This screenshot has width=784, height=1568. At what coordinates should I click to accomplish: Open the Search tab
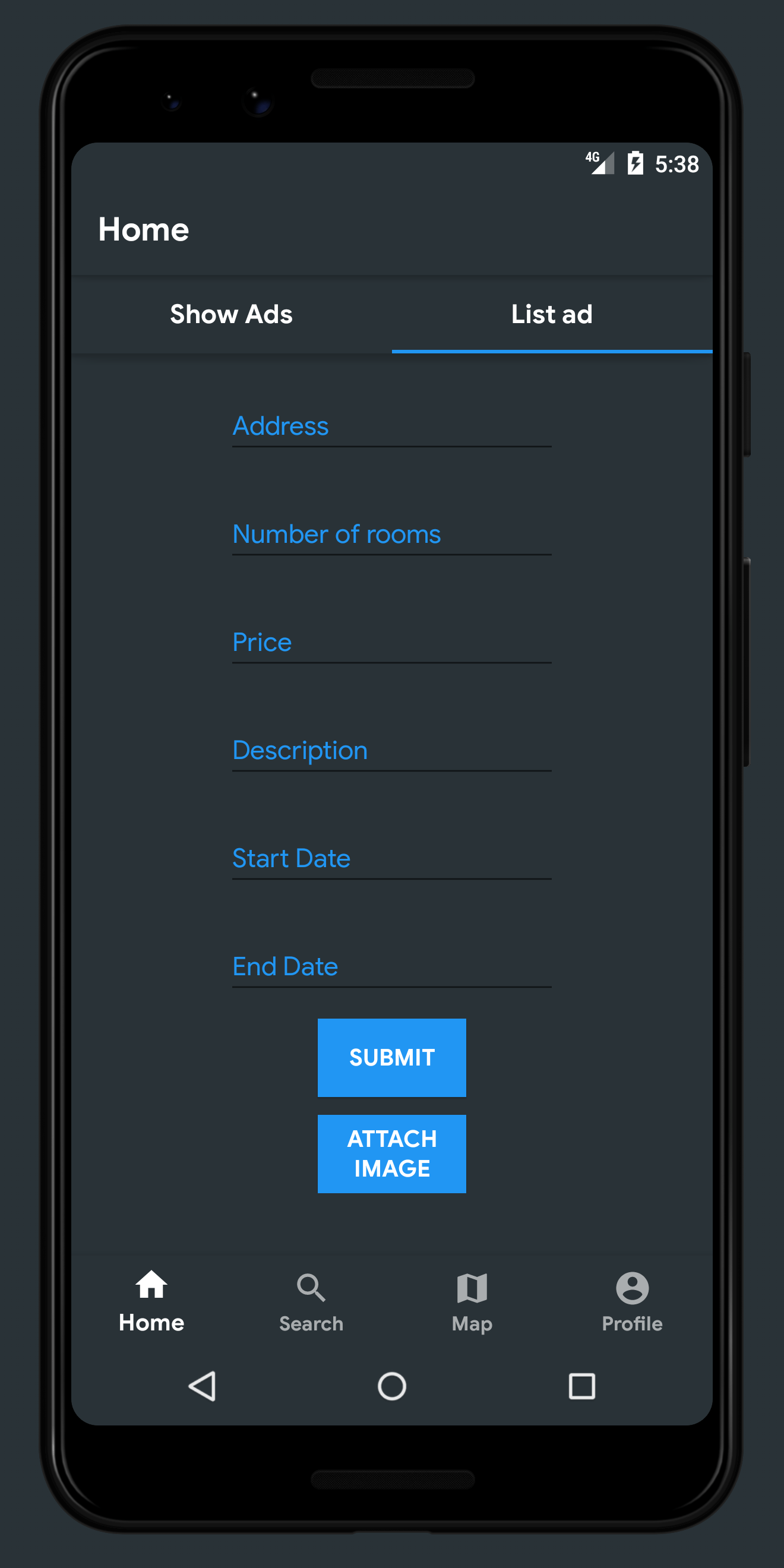tap(312, 1303)
